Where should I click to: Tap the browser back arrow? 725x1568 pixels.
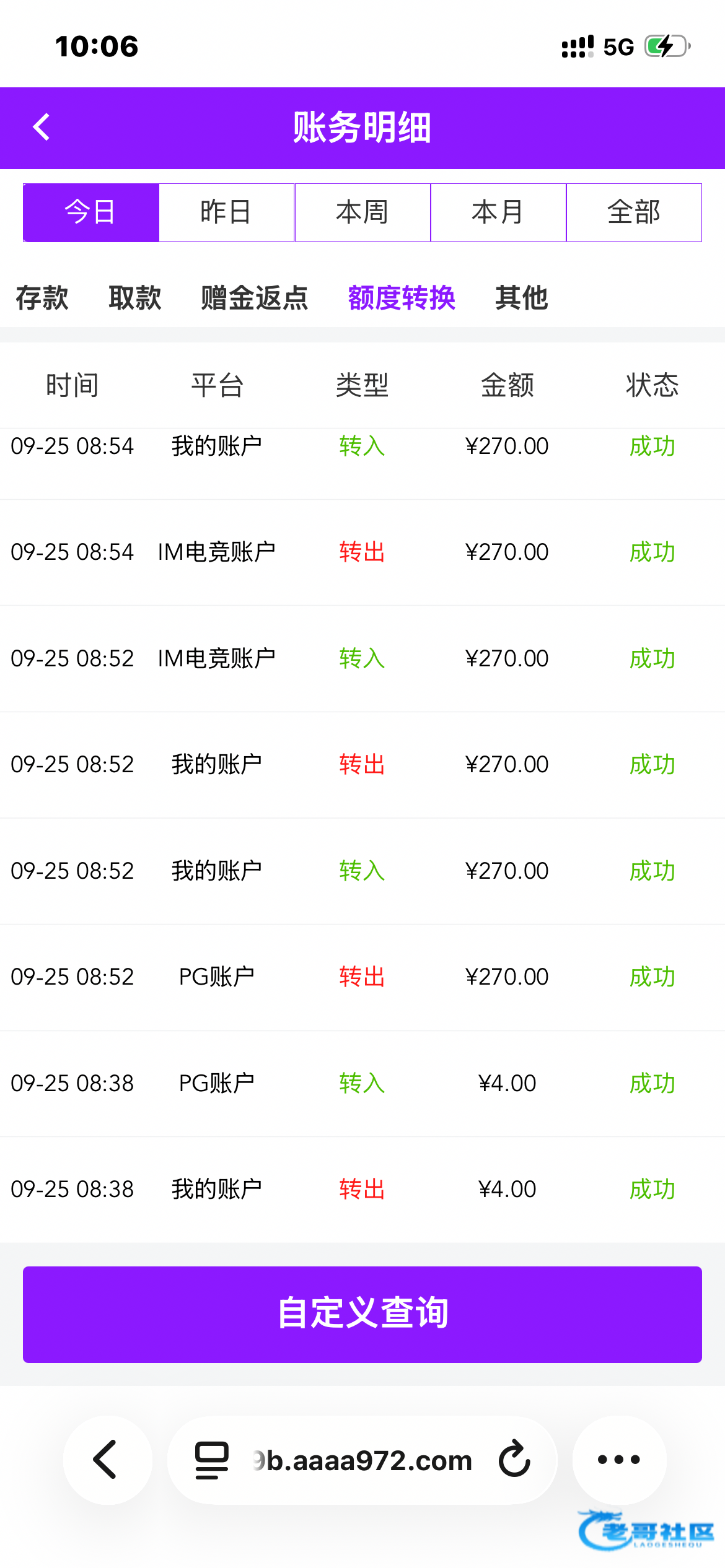[107, 1460]
